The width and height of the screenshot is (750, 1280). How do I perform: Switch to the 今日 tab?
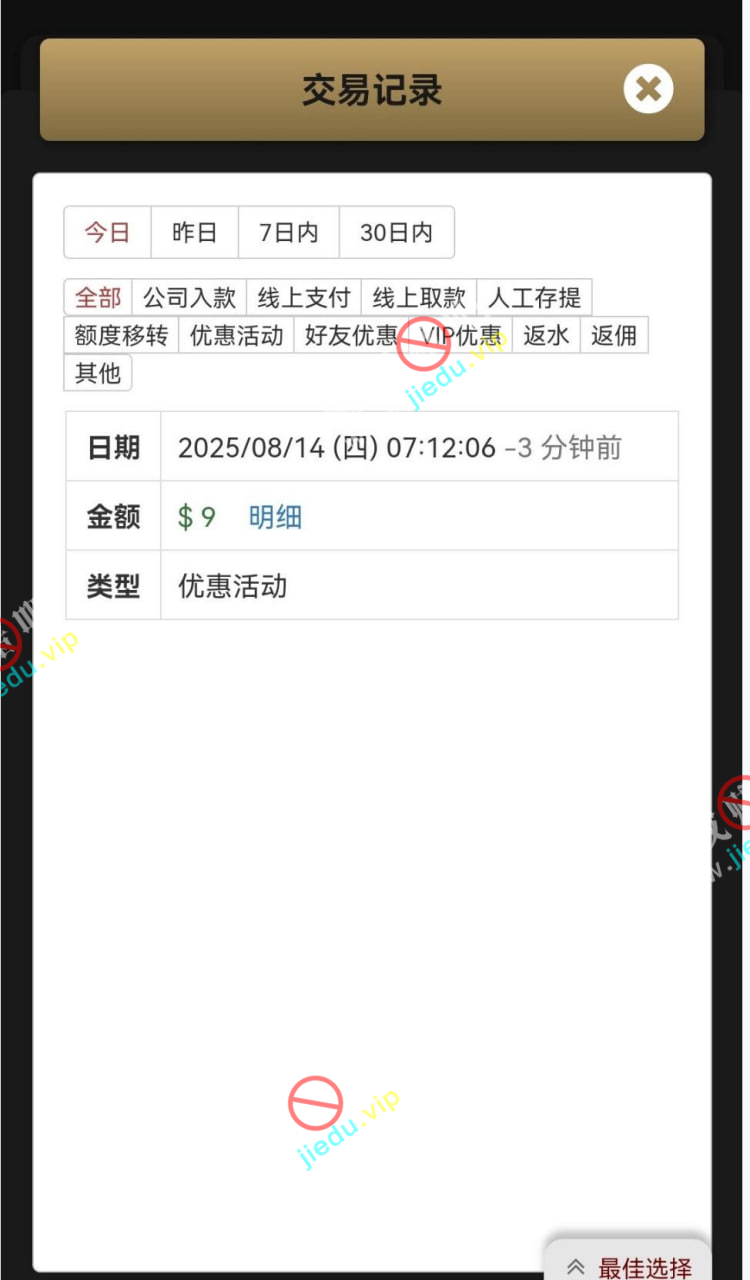tap(107, 232)
